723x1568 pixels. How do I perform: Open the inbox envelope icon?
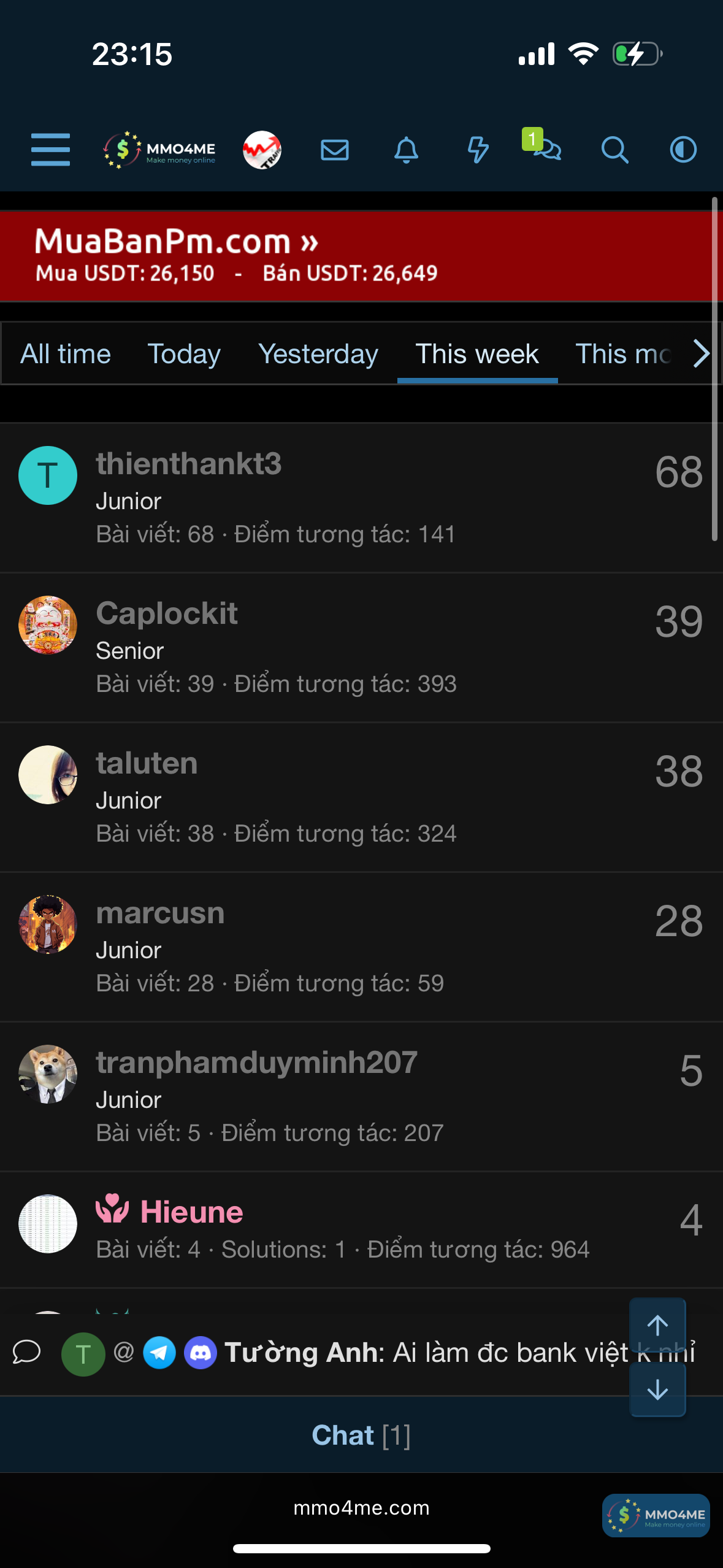[335, 150]
